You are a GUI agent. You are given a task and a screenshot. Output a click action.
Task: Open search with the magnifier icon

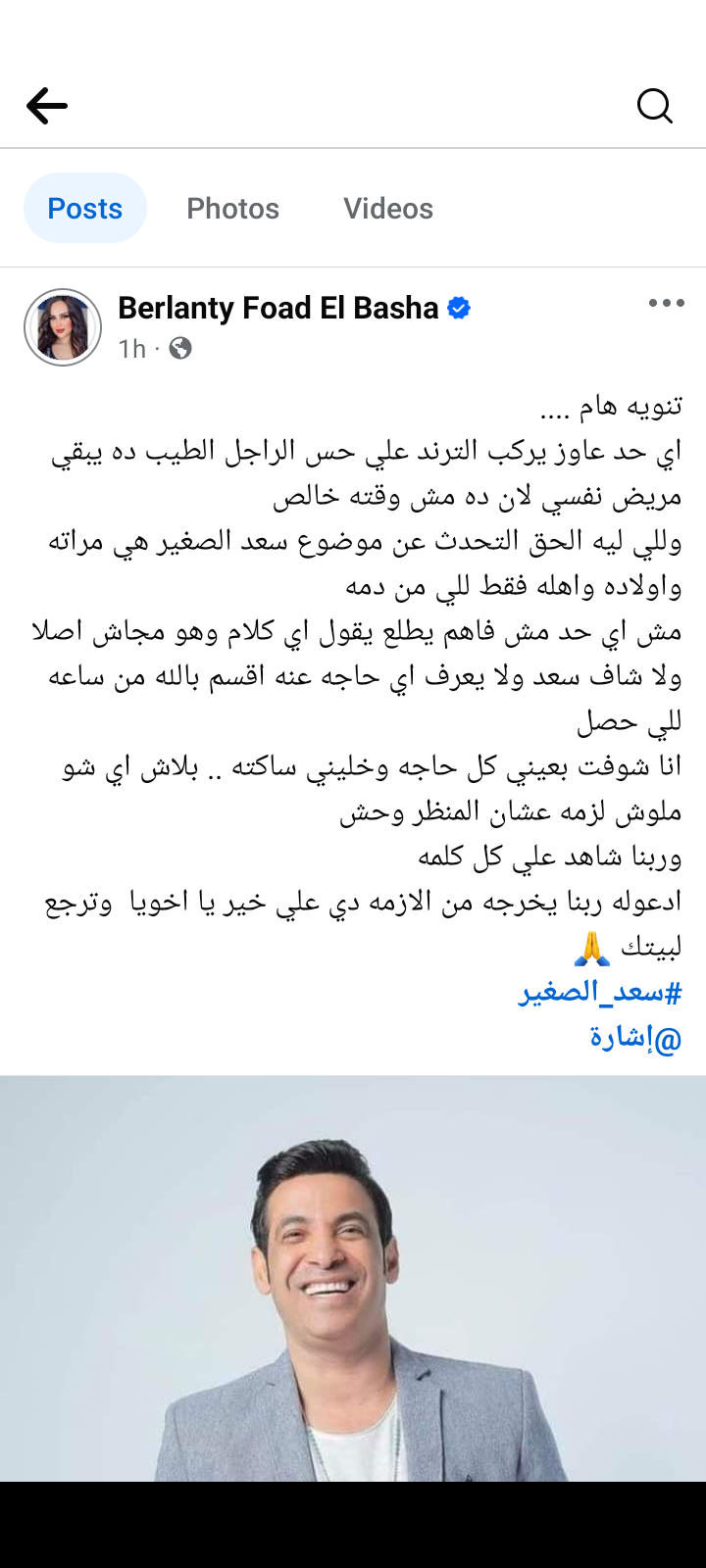click(x=654, y=106)
